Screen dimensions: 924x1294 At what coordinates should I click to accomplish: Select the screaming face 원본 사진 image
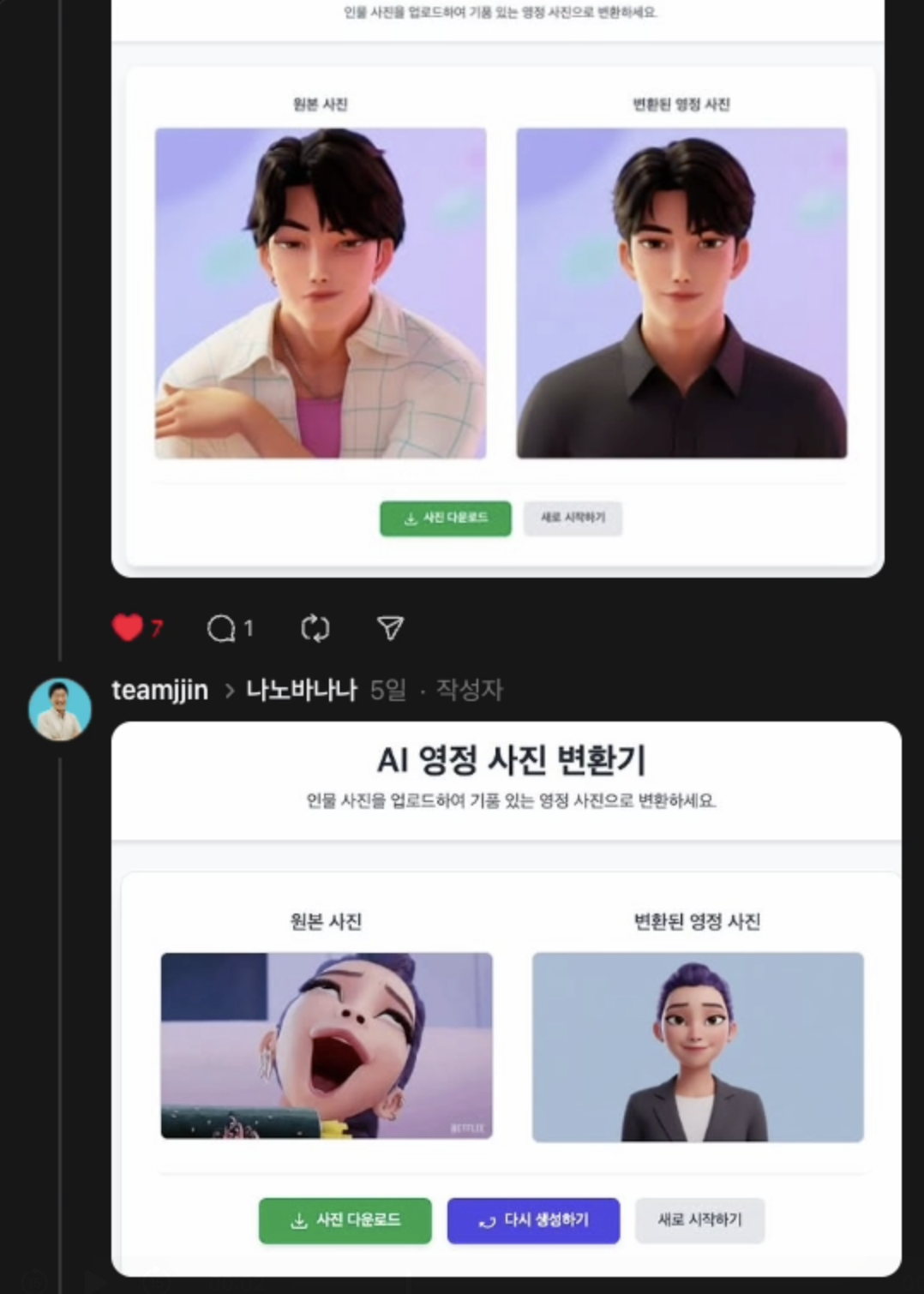click(326, 1048)
